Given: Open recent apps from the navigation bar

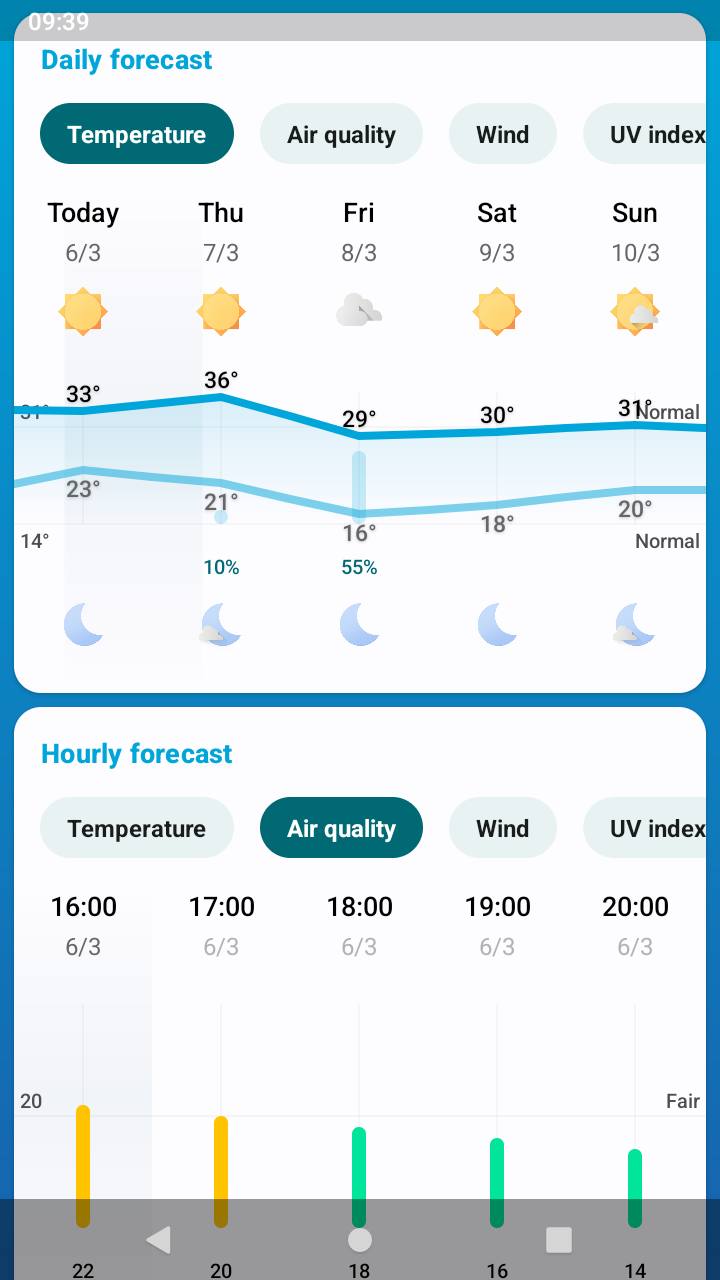Looking at the screenshot, I should tap(559, 1240).
